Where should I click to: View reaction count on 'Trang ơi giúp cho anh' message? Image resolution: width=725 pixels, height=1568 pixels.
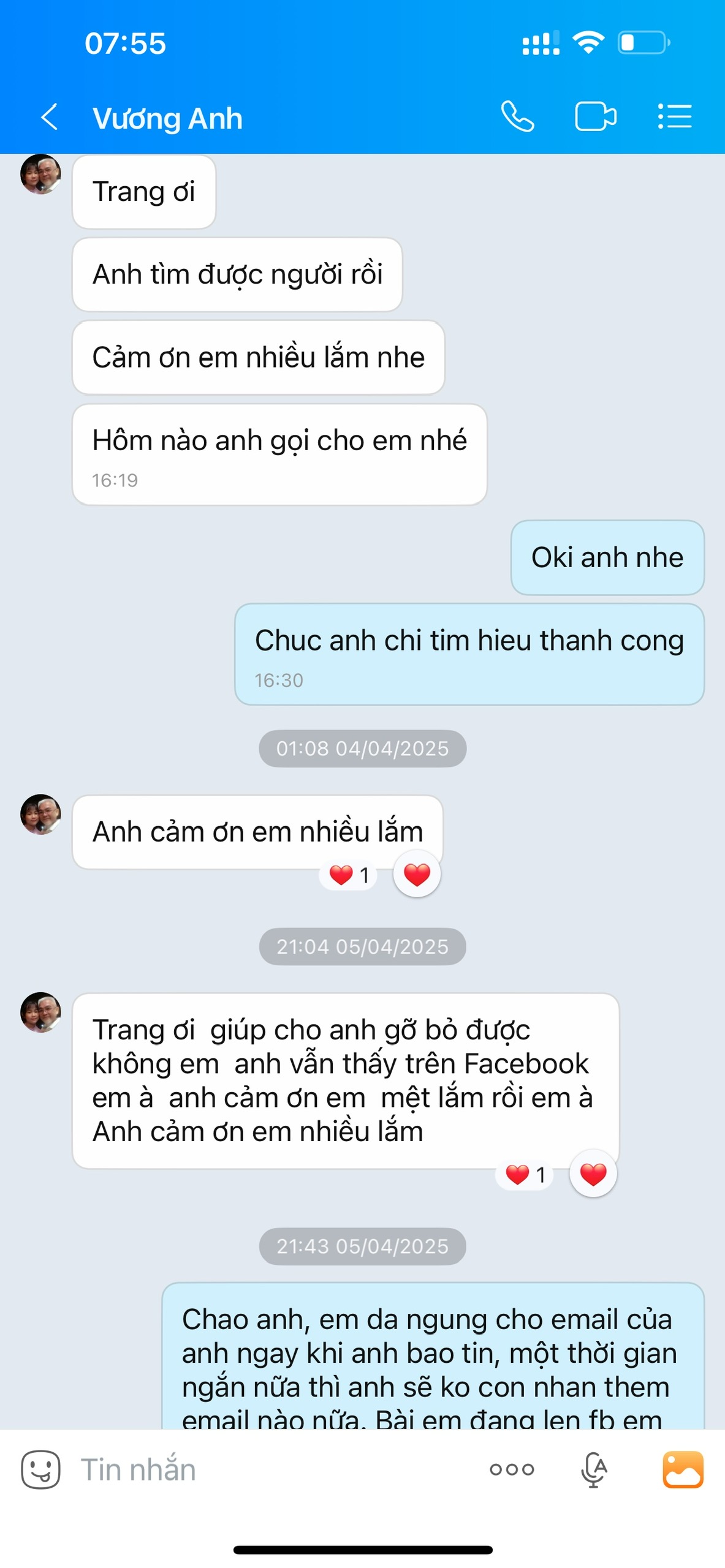click(x=524, y=1175)
